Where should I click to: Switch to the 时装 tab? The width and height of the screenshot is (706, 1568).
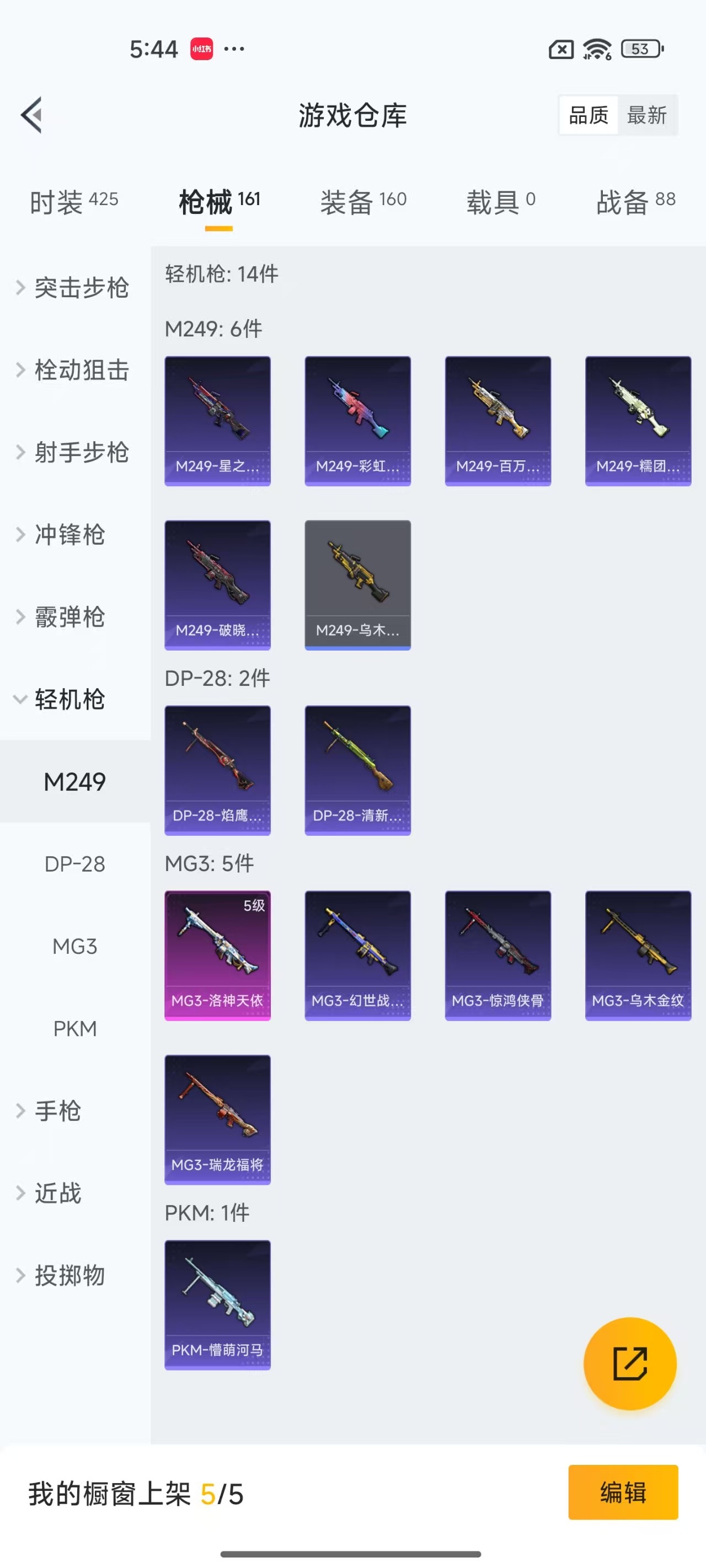(74, 201)
